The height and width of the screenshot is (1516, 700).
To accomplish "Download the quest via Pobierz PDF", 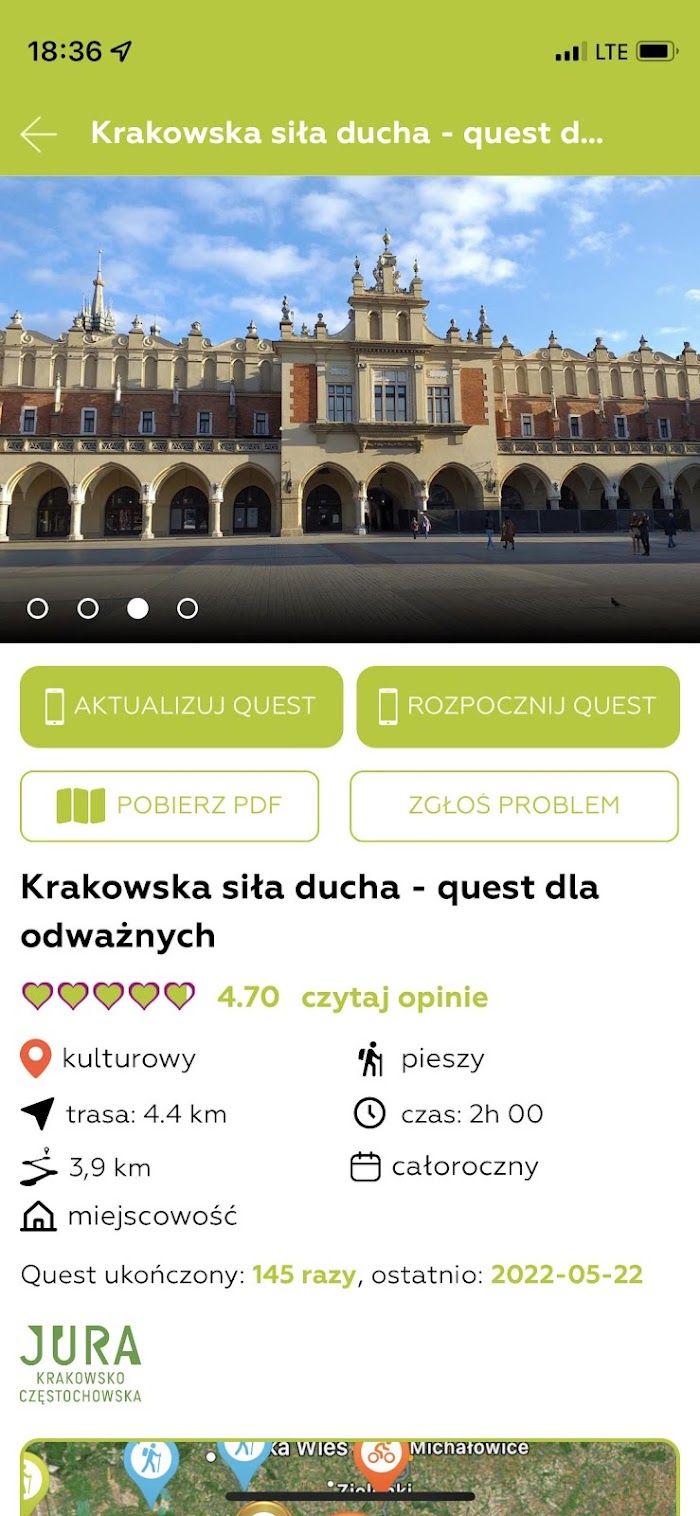I will tap(170, 806).
